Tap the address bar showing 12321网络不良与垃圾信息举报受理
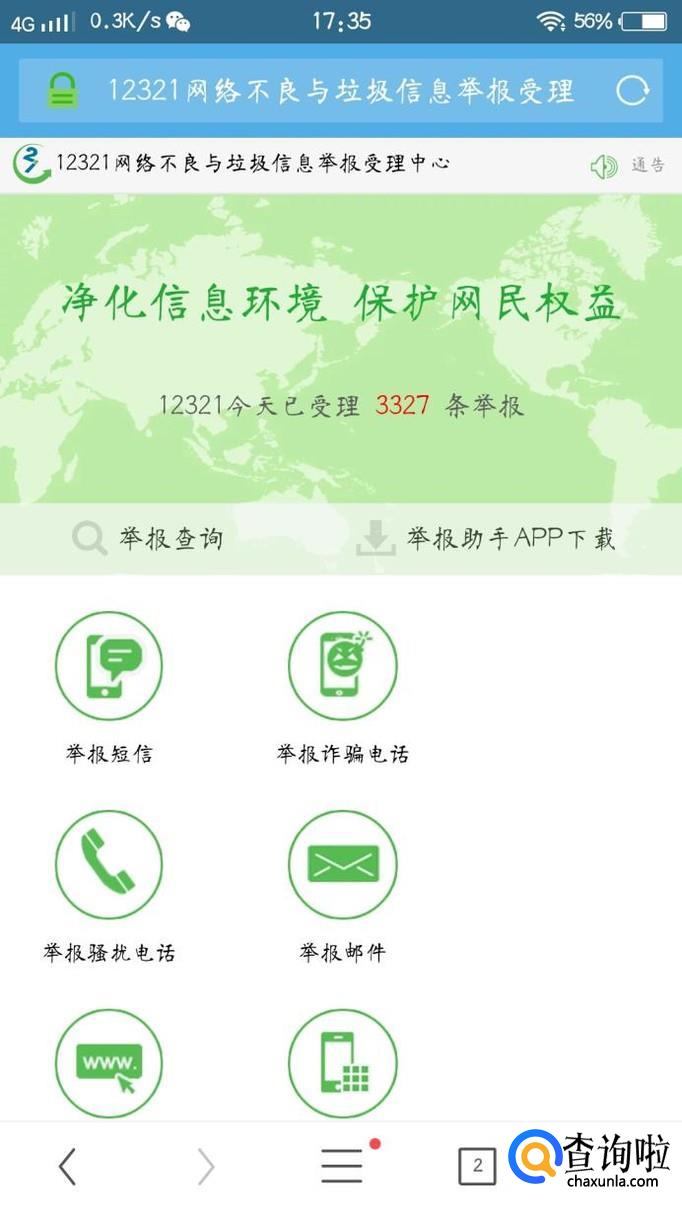 [x=341, y=91]
